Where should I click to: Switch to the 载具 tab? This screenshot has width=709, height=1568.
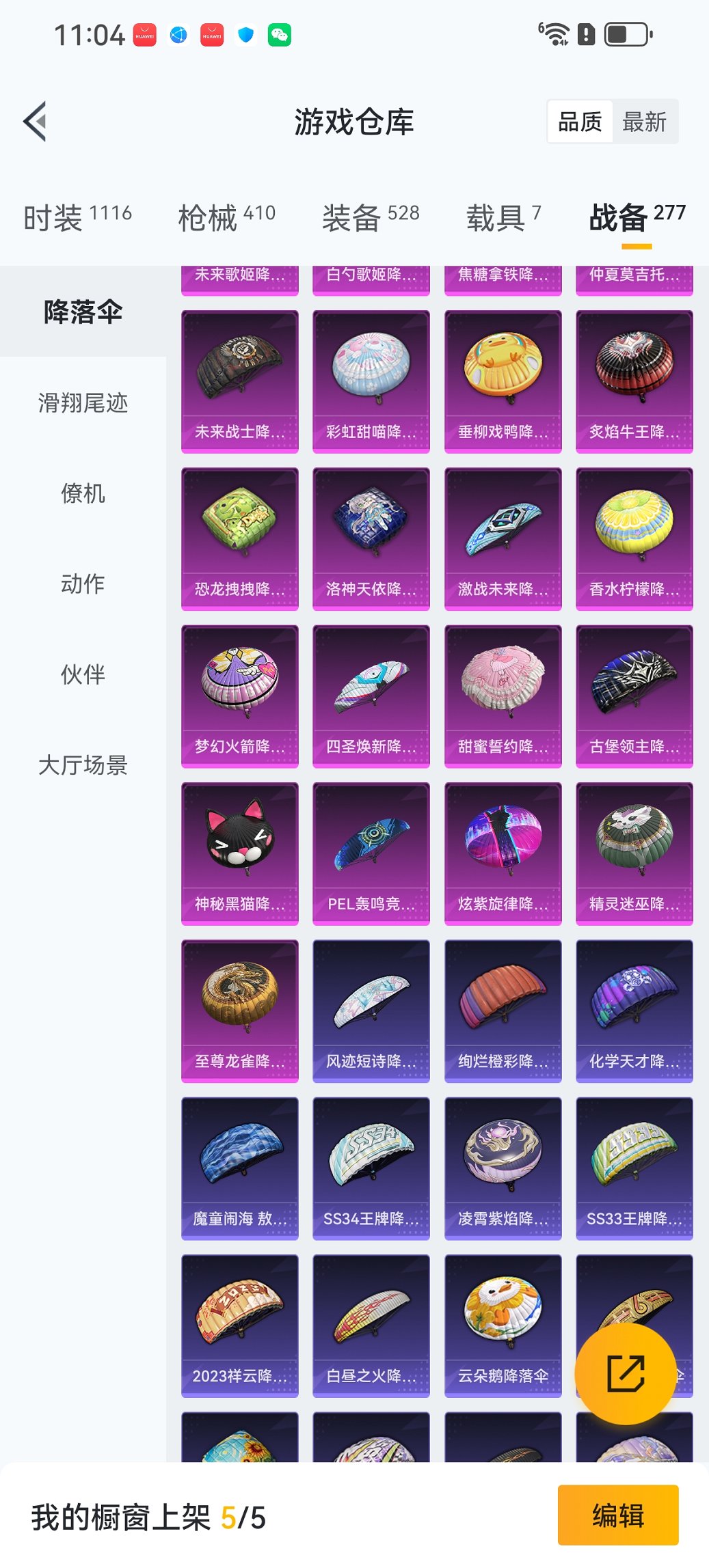coord(503,217)
